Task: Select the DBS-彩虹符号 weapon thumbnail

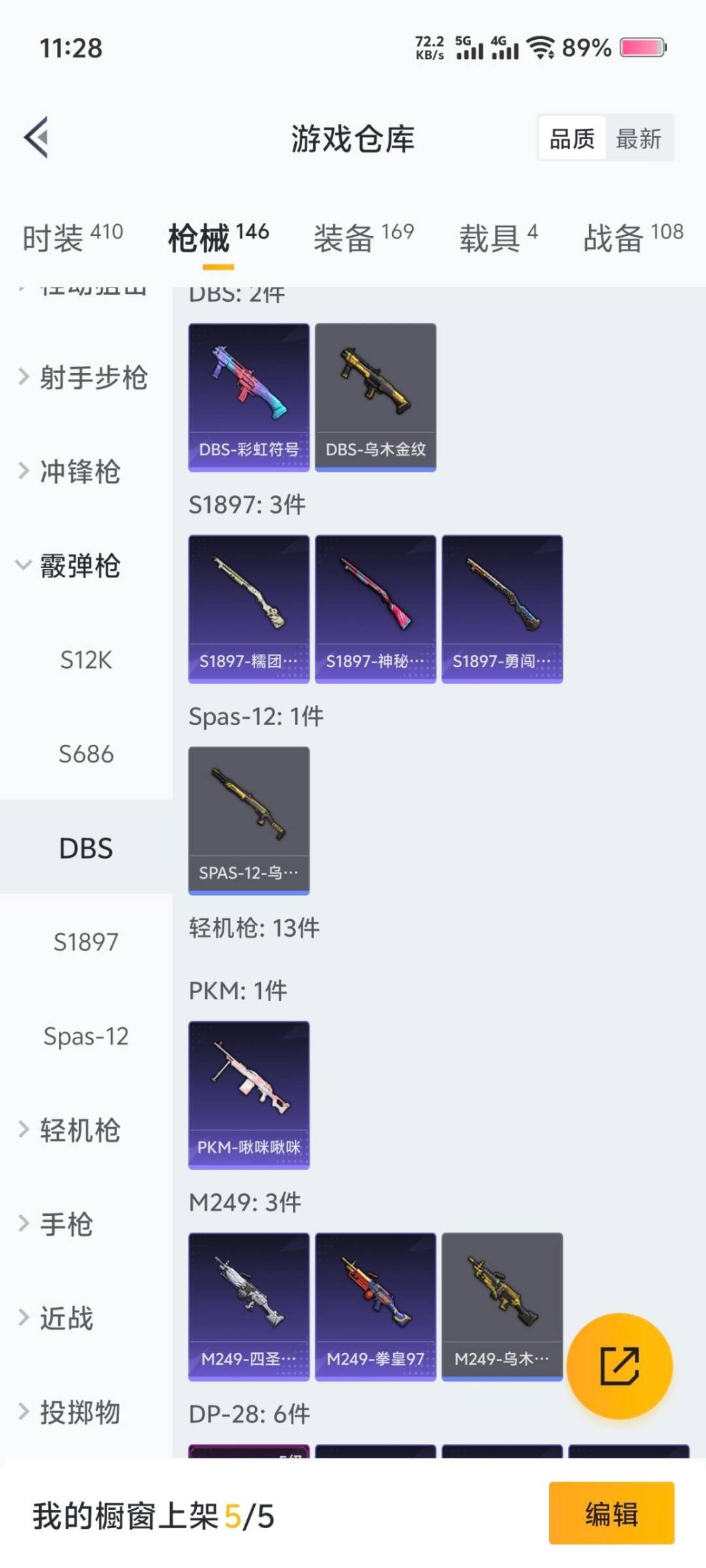Action: pos(249,392)
